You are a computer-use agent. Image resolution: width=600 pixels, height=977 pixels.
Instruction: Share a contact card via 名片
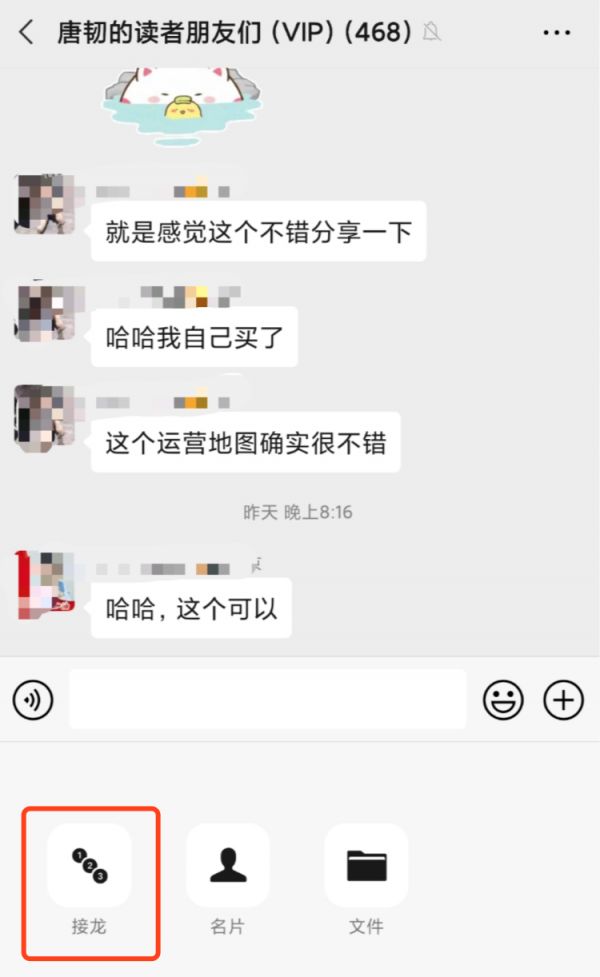(x=228, y=865)
